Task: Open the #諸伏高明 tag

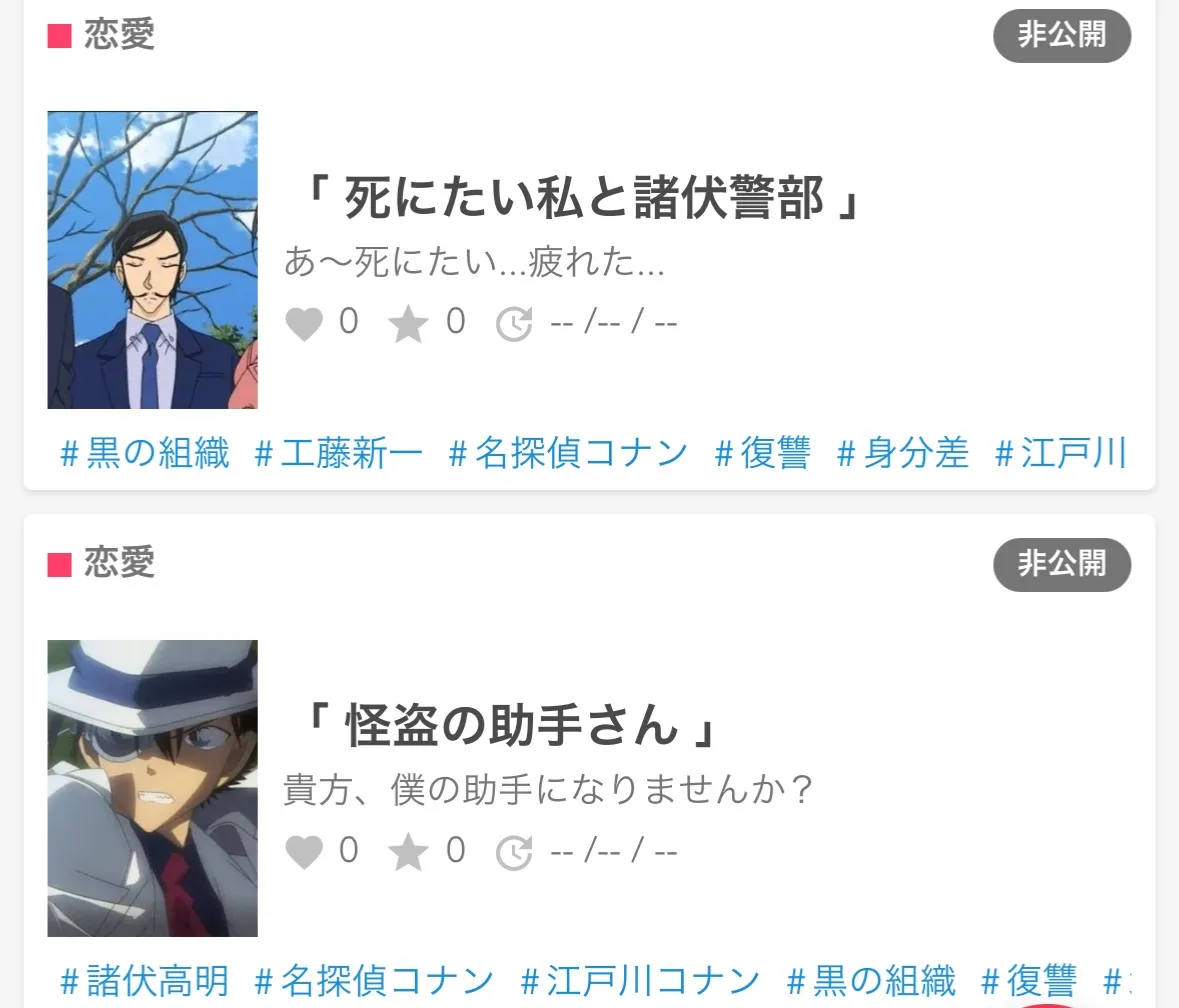Action: [145, 980]
